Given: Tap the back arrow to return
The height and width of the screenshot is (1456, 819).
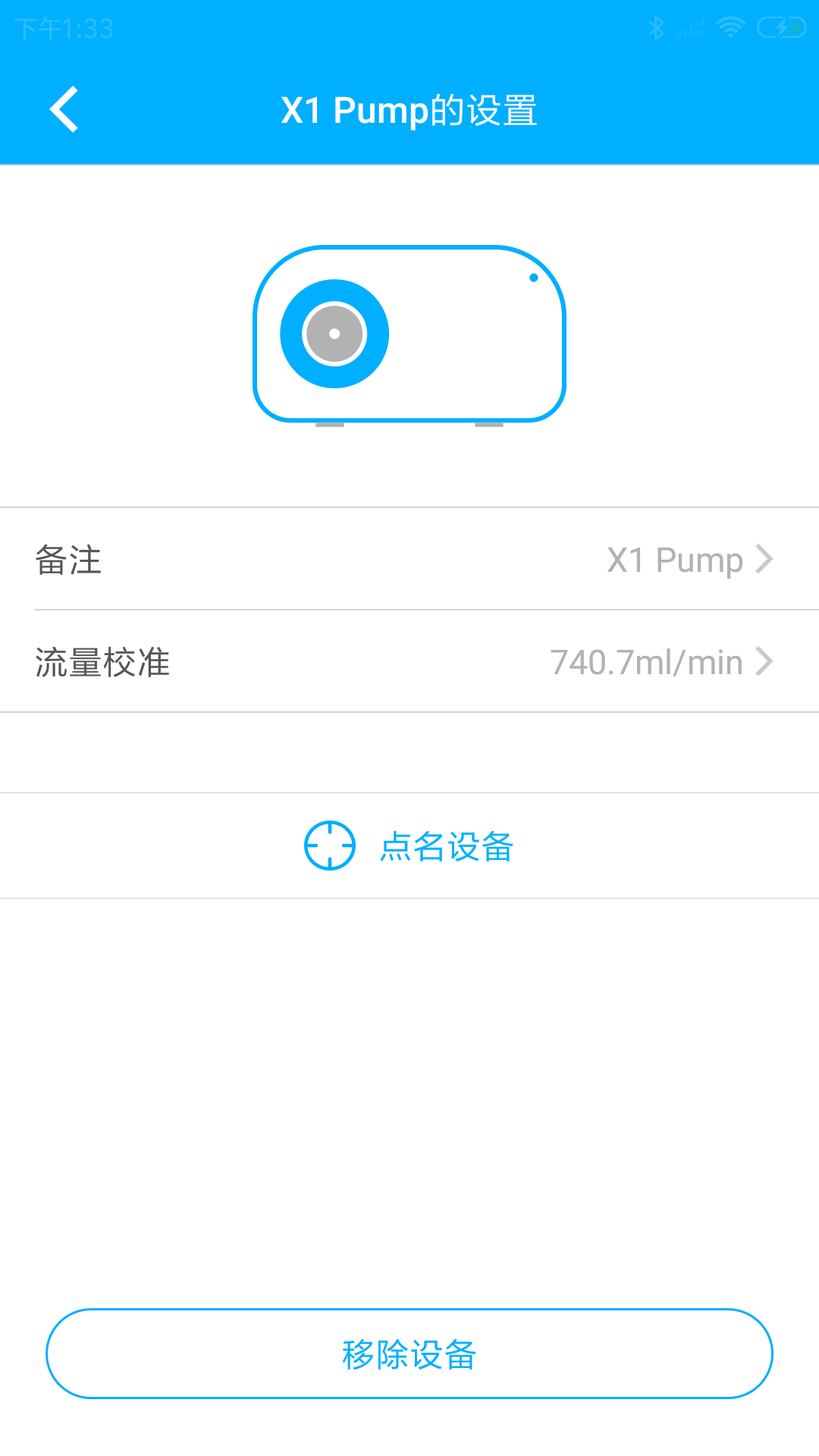Looking at the screenshot, I should 64,108.
